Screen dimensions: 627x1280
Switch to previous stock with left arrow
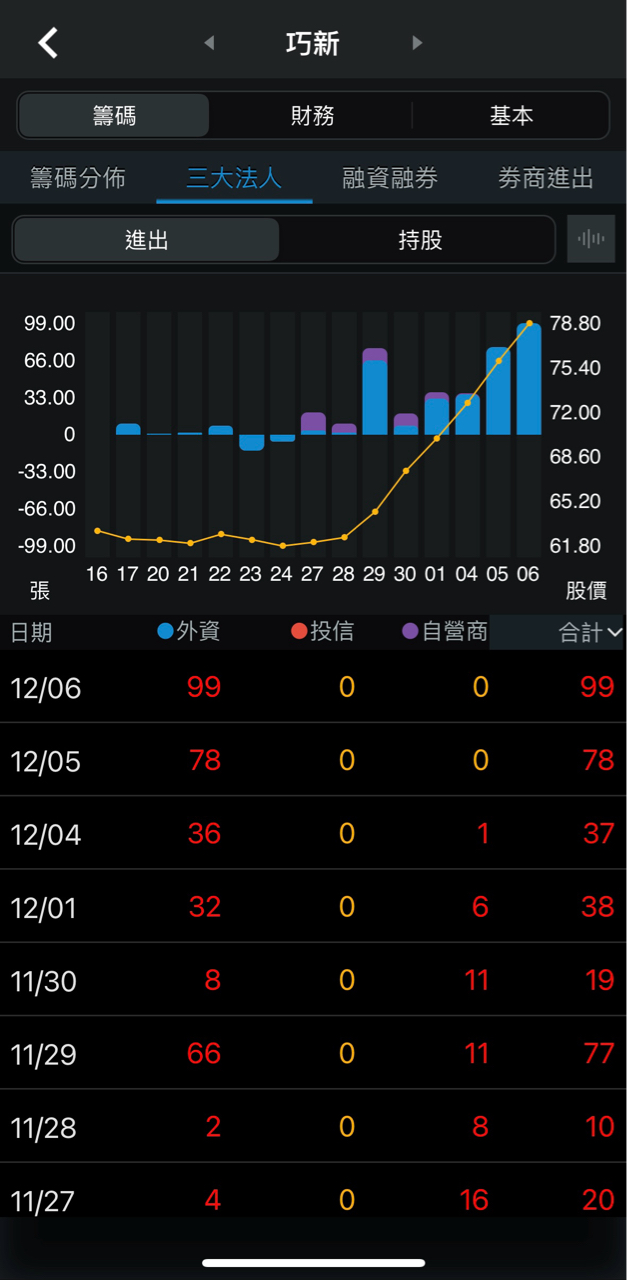pyautogui.click(x=209, y=43)
